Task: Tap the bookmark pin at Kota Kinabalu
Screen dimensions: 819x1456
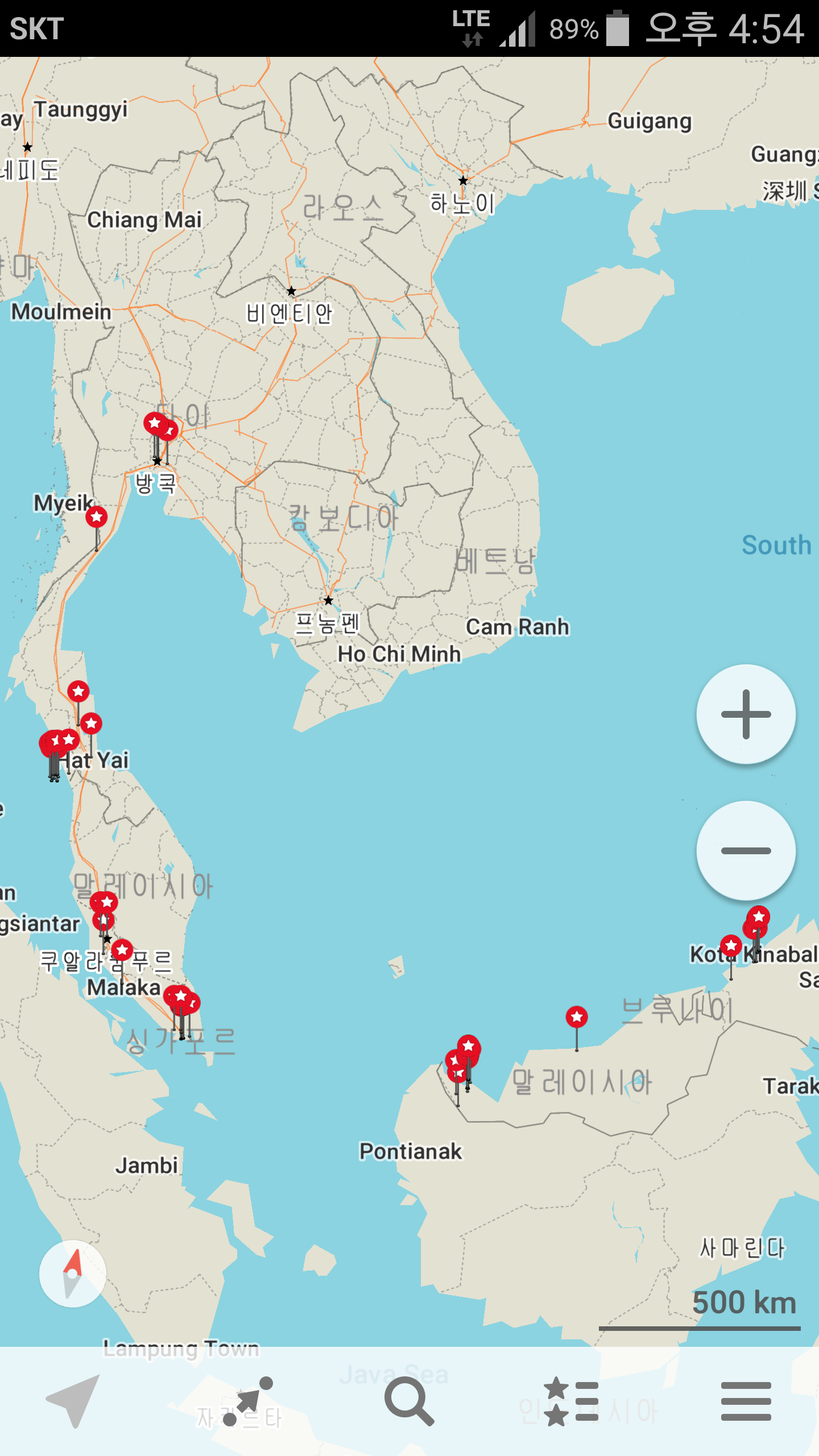Action: [x=731, y=946]
